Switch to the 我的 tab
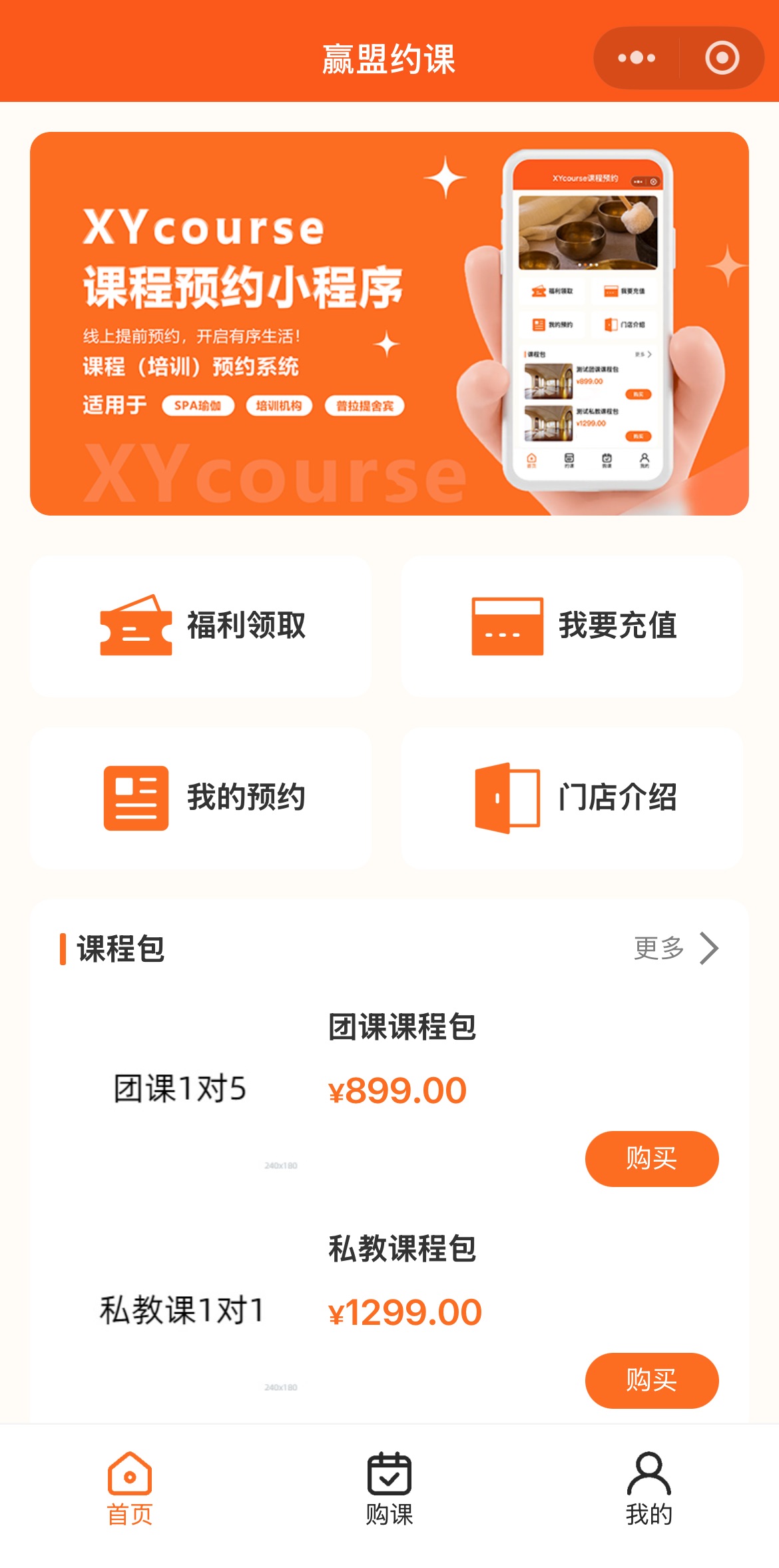Viewport: 779px width, 1568px height. click(649, 1489)
